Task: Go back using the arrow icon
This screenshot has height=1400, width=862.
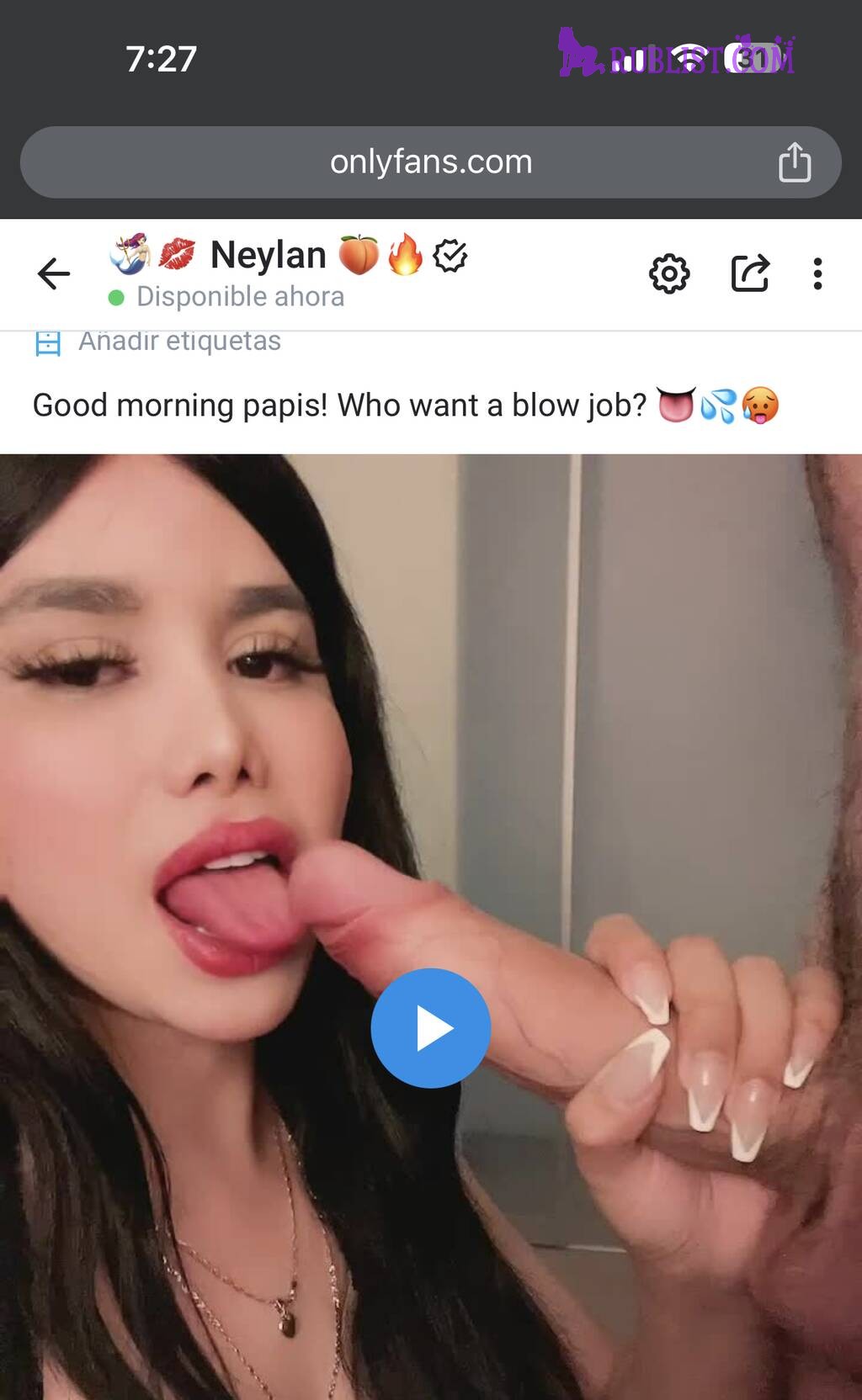Action: 54,273
